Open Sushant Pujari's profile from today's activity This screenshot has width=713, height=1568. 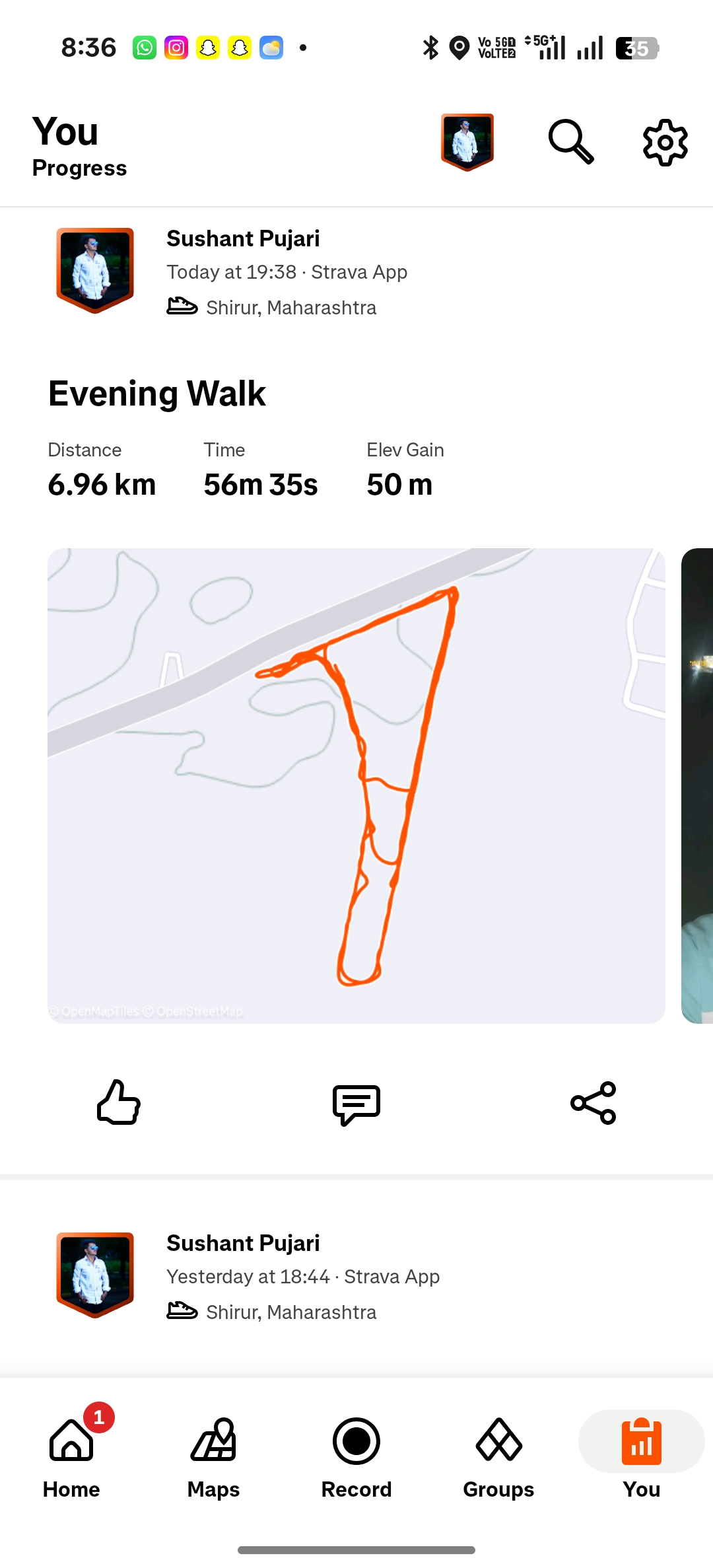pos(95,270)
